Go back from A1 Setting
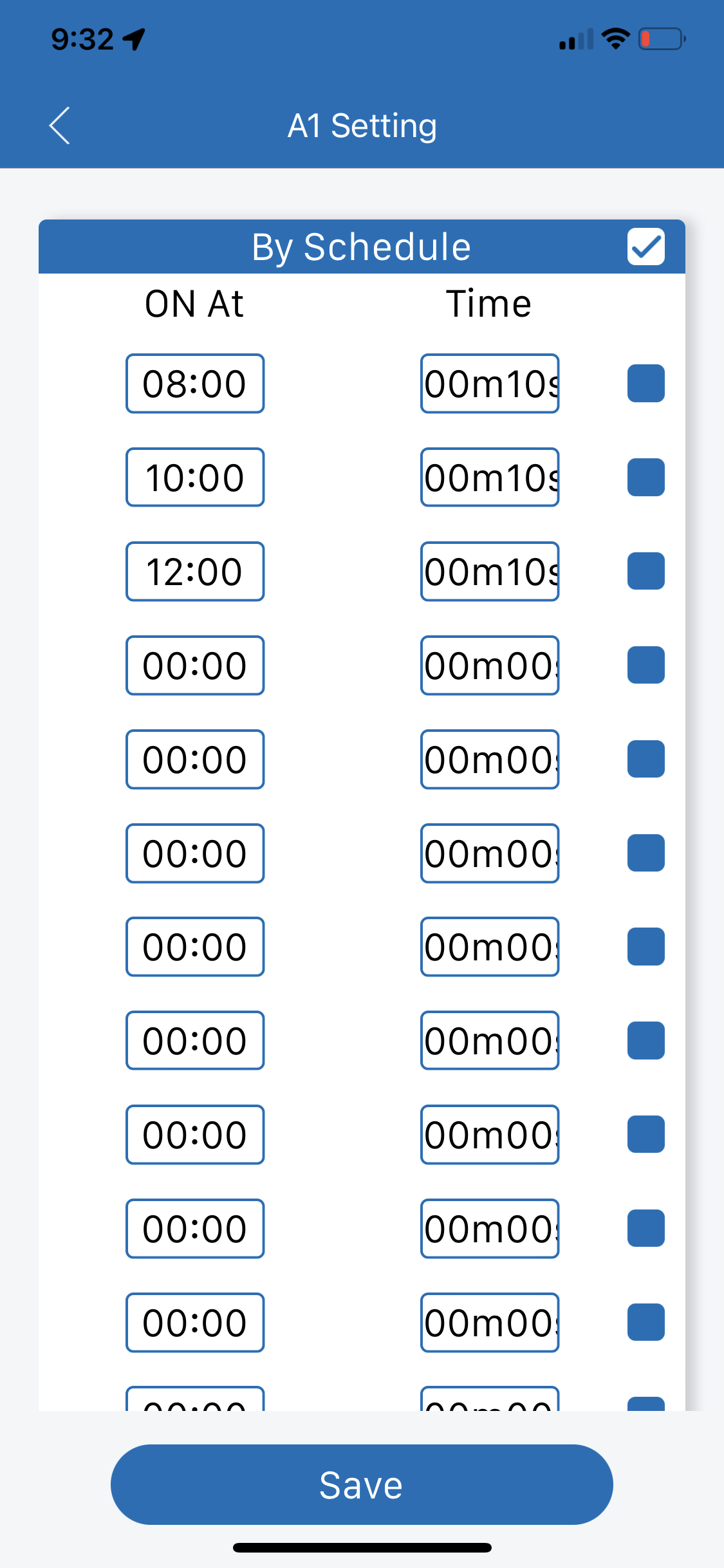Viewport: 724px width, 1568px height. pos(59,126)
